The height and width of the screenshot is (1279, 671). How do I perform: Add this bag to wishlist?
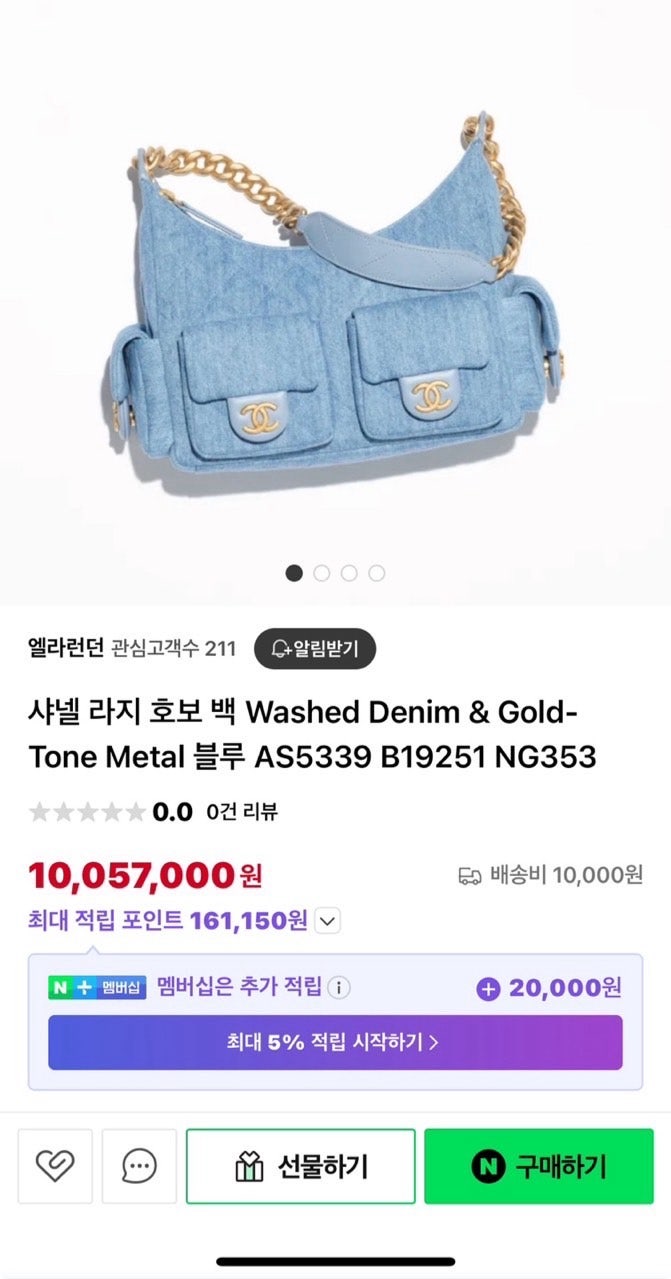(55, 1166)
